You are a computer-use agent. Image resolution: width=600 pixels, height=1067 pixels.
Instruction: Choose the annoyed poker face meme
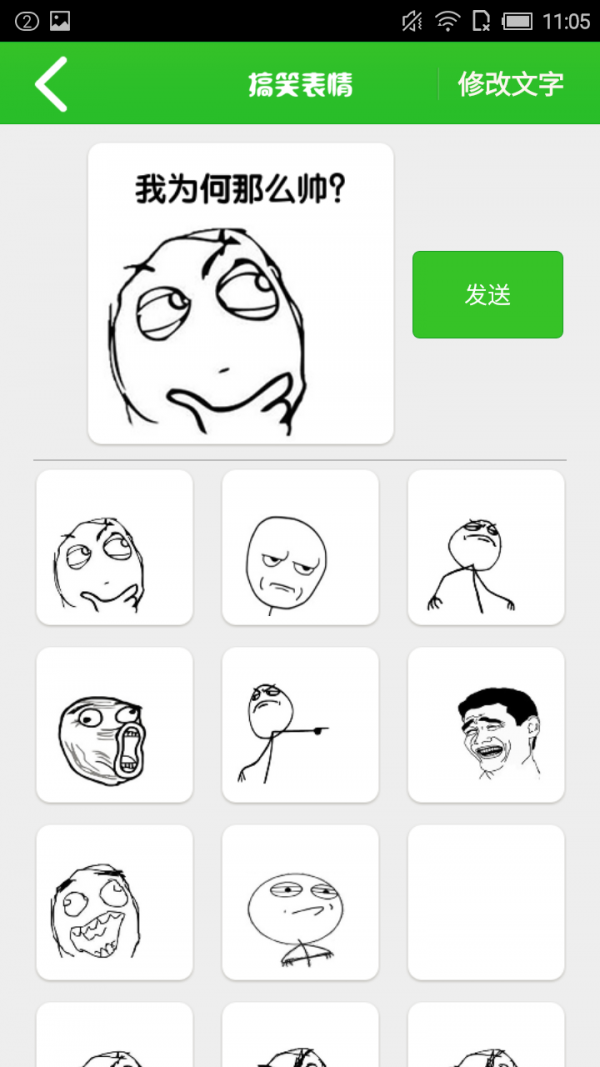pos(300,547)
